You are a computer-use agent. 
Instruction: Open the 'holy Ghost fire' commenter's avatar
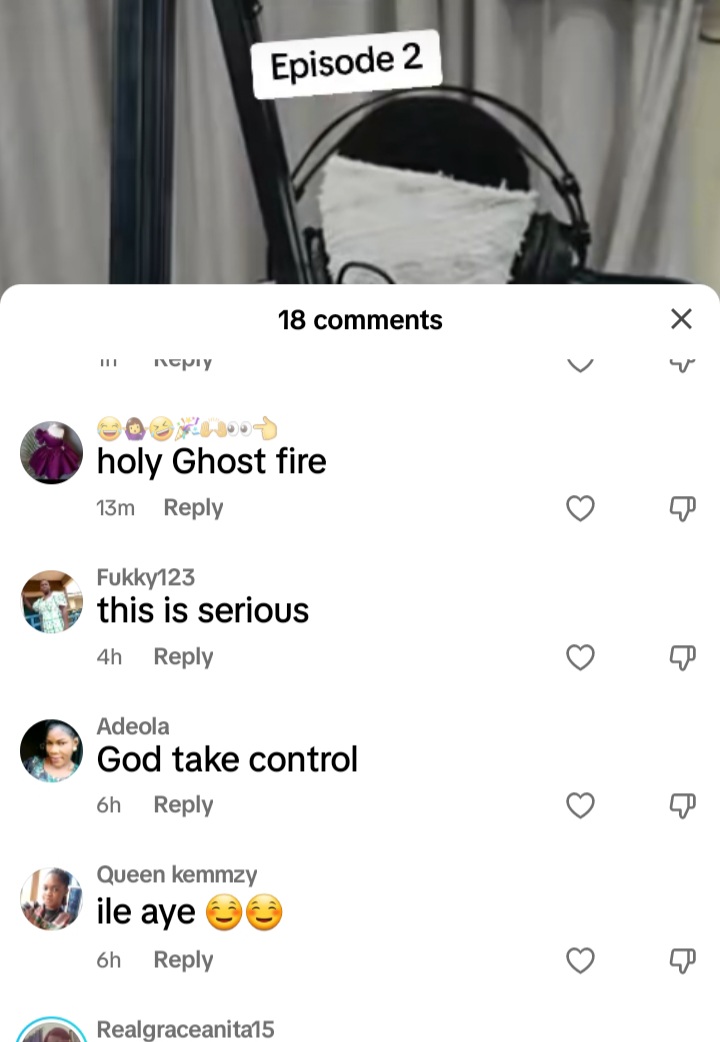pyautogui.click(x=51, y=453)
